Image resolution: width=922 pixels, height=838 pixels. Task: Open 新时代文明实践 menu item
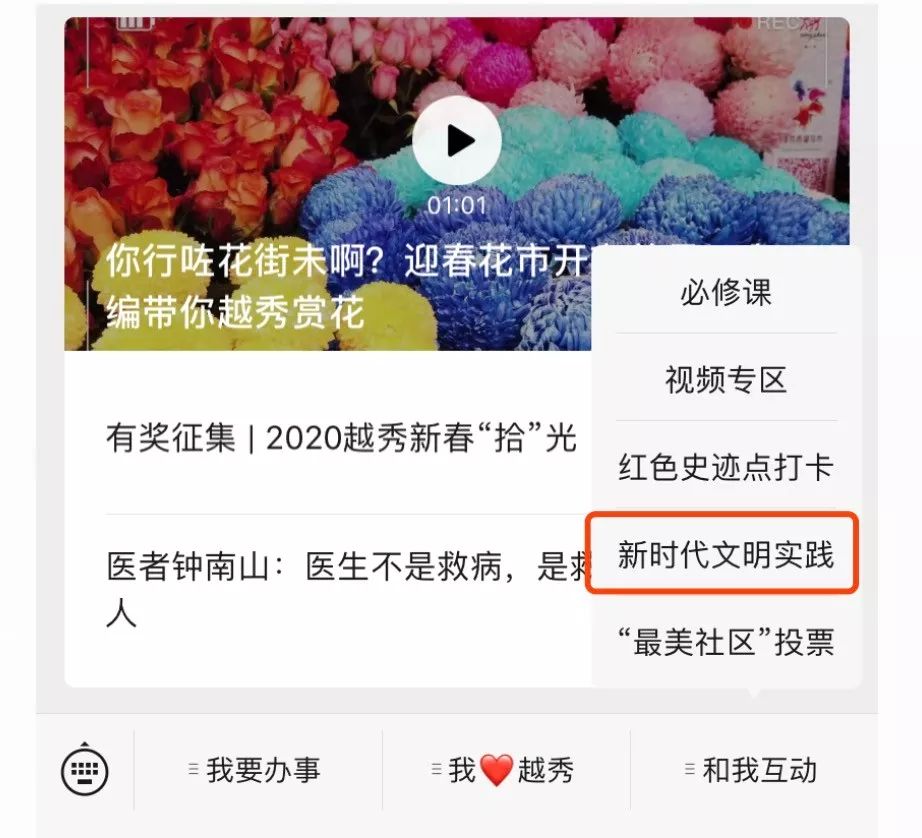click(x=724, y=554)
